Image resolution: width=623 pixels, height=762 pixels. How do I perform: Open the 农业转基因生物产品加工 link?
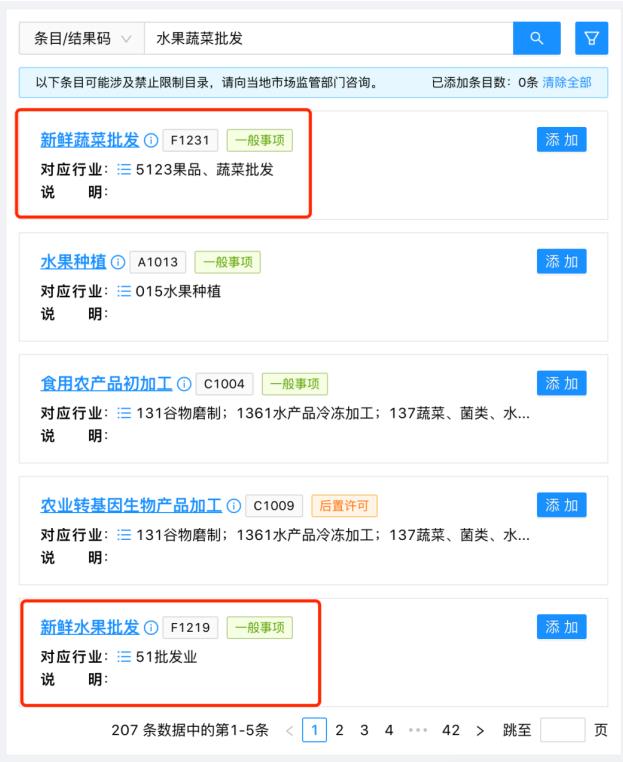(x=130, y=505)
